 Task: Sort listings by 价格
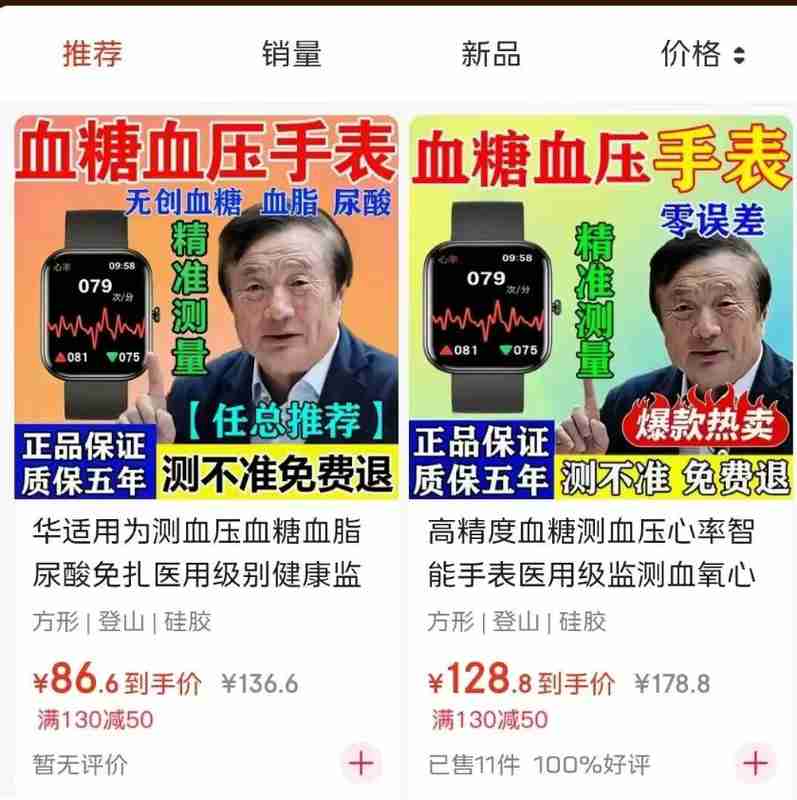point(702,54)
